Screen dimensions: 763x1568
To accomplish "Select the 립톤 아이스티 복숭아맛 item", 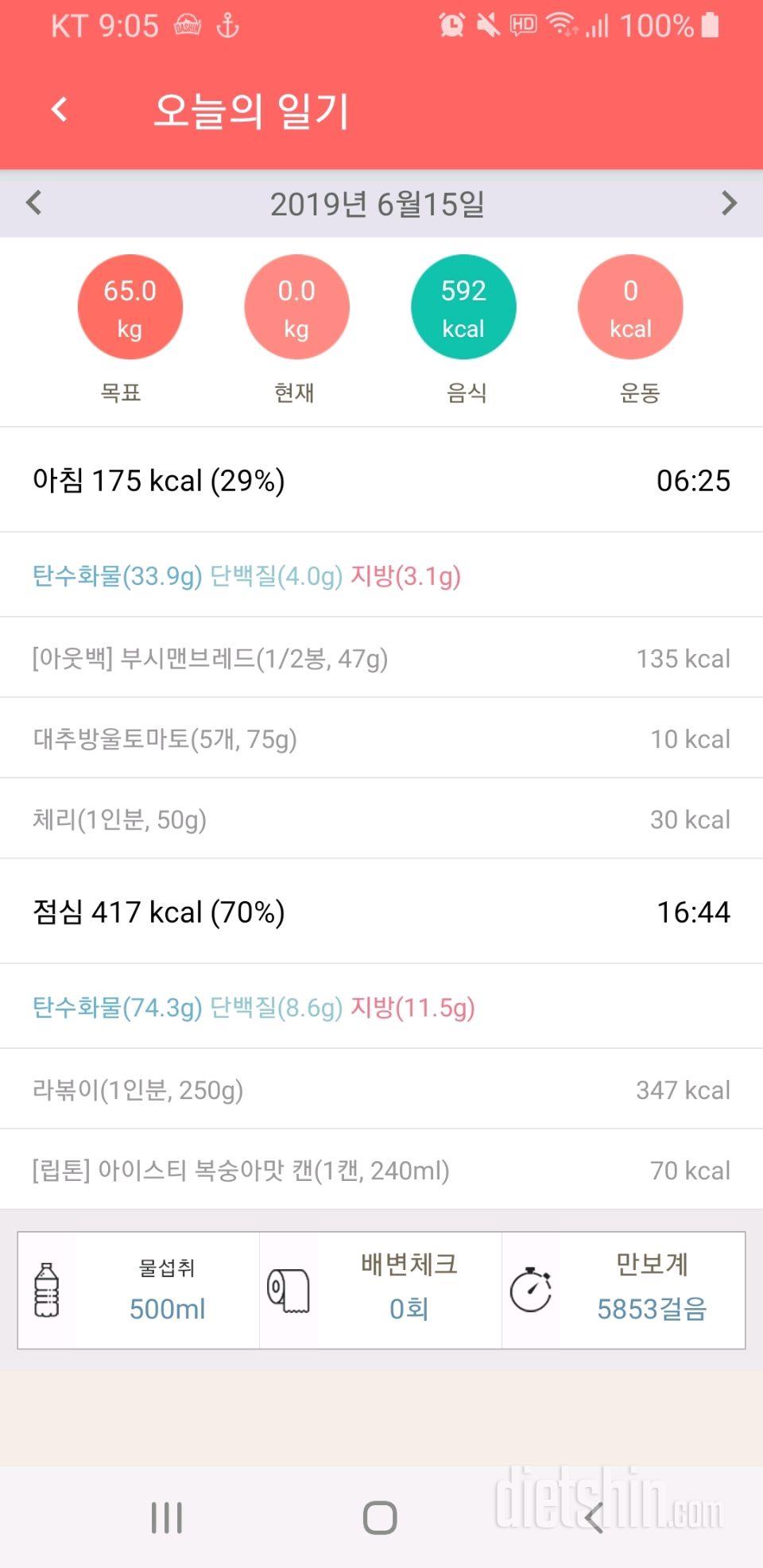I will click(x=381, y=1171).
